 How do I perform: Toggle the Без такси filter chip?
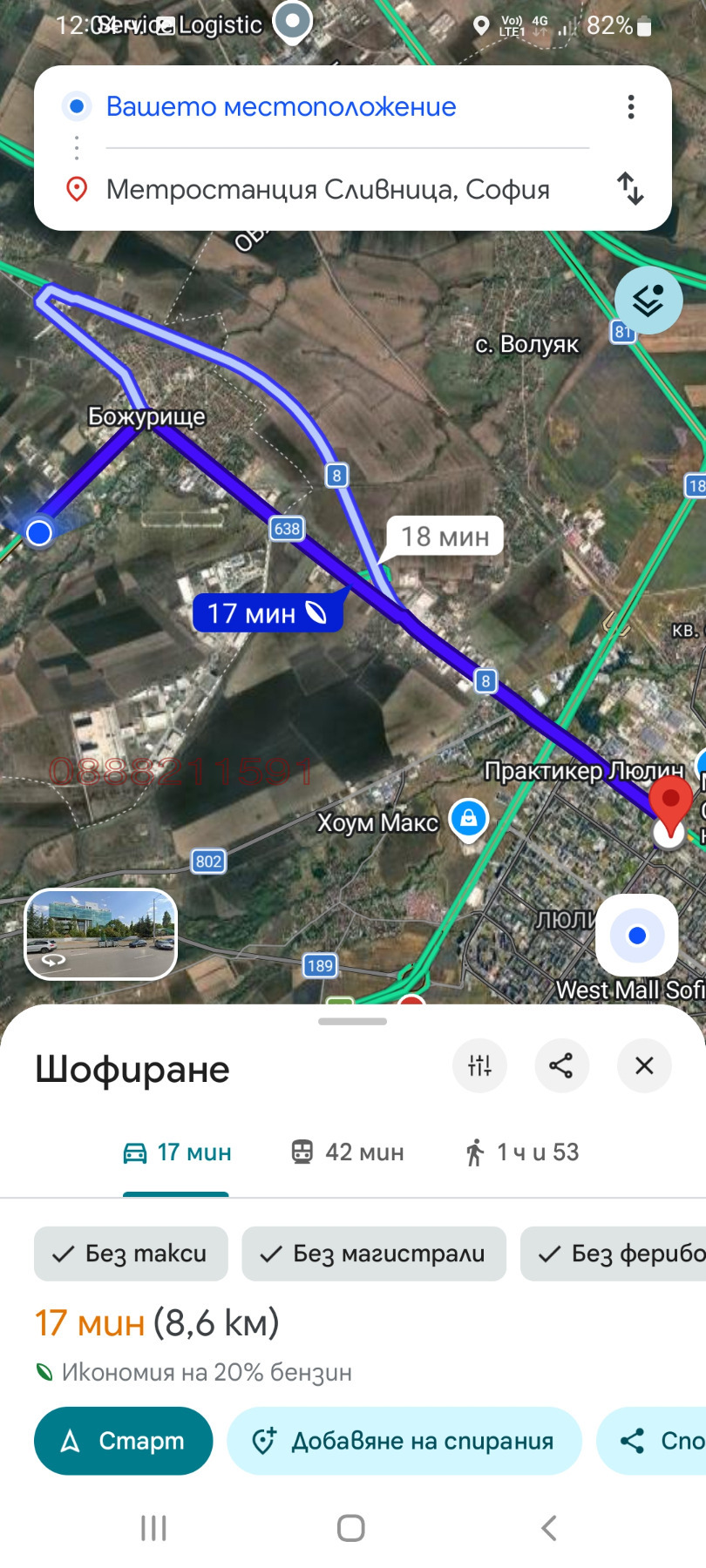click(131, 1254)
